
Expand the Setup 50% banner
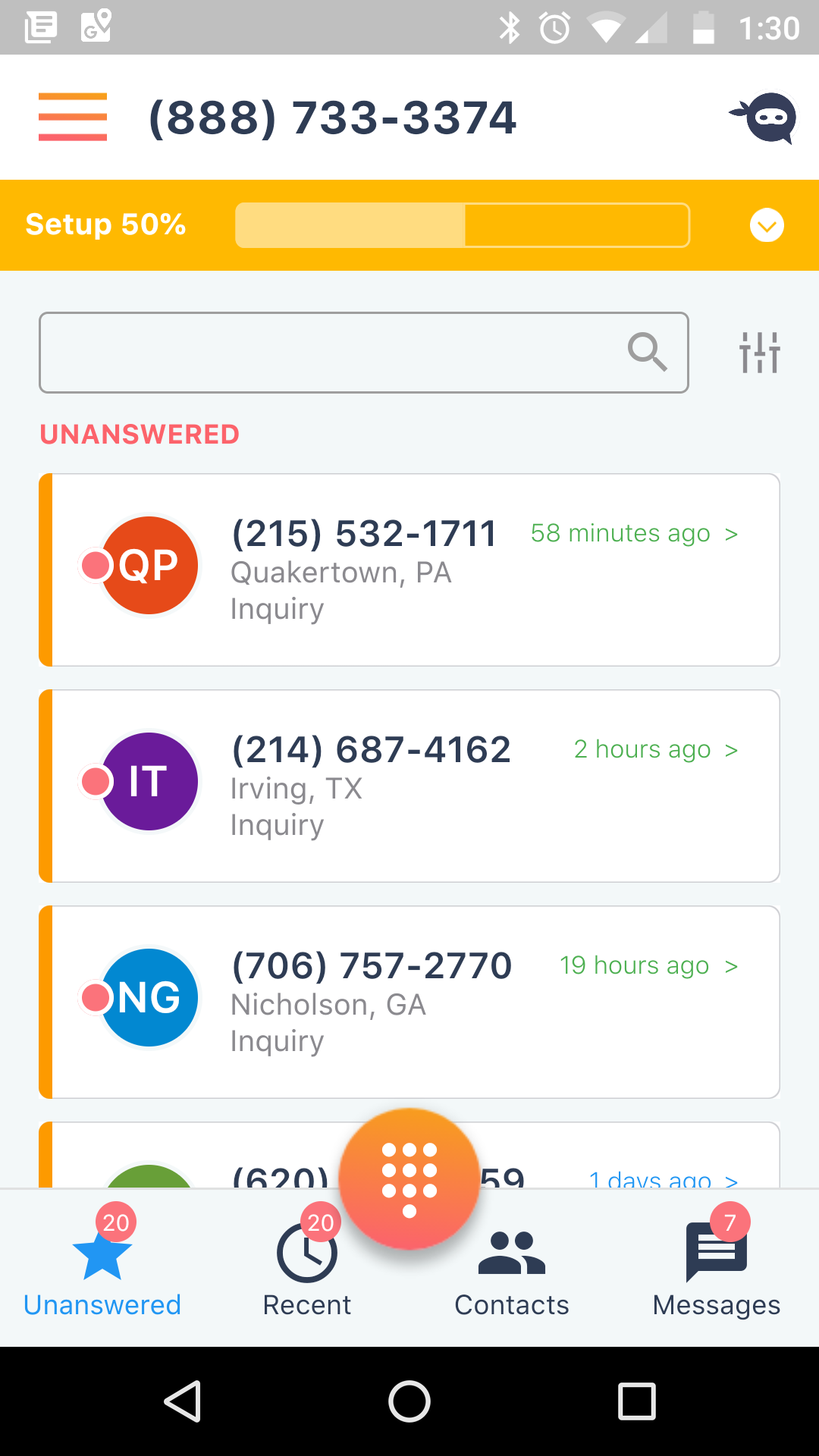(767, 225)
